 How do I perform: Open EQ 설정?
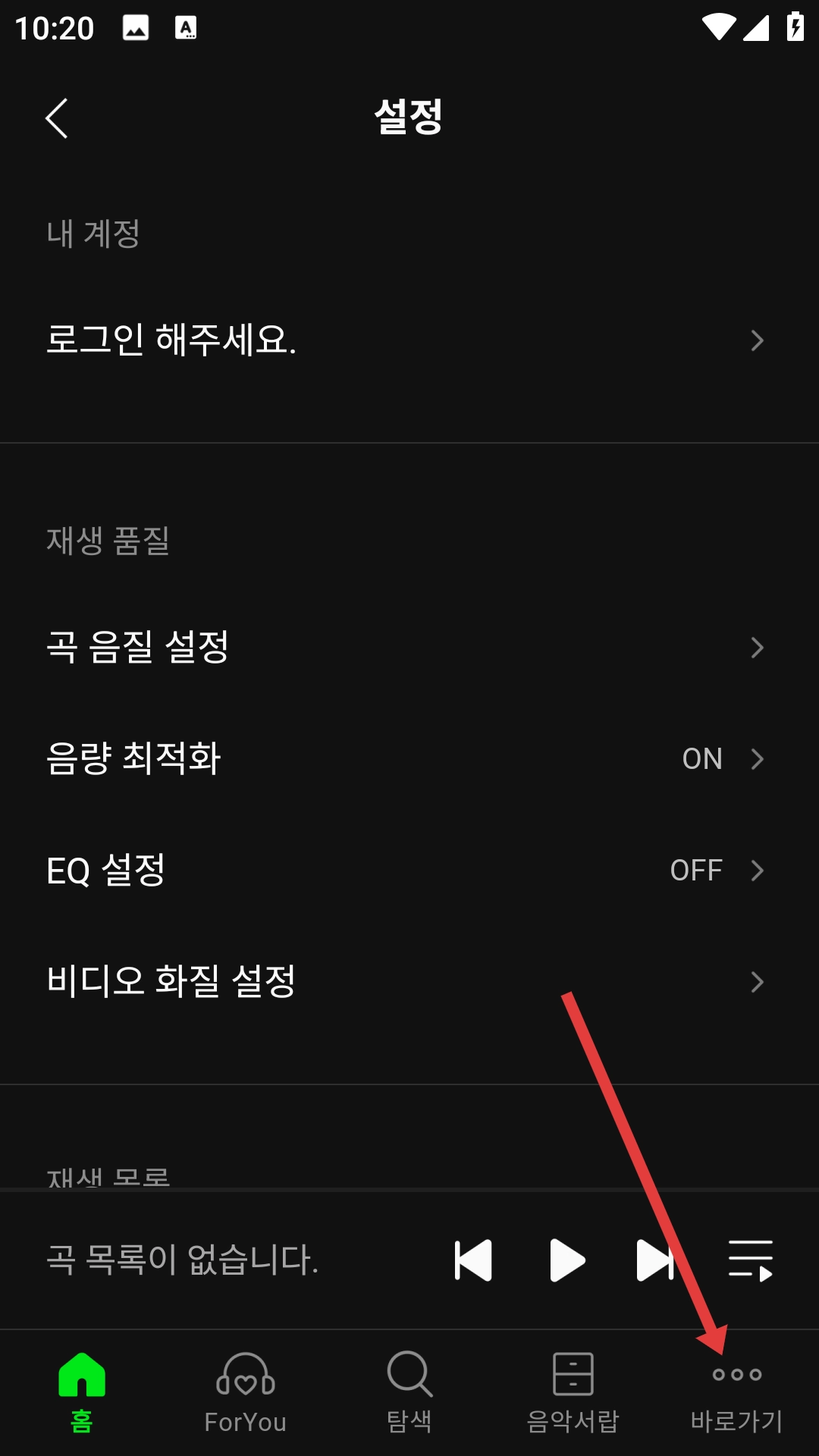point(409,870)
